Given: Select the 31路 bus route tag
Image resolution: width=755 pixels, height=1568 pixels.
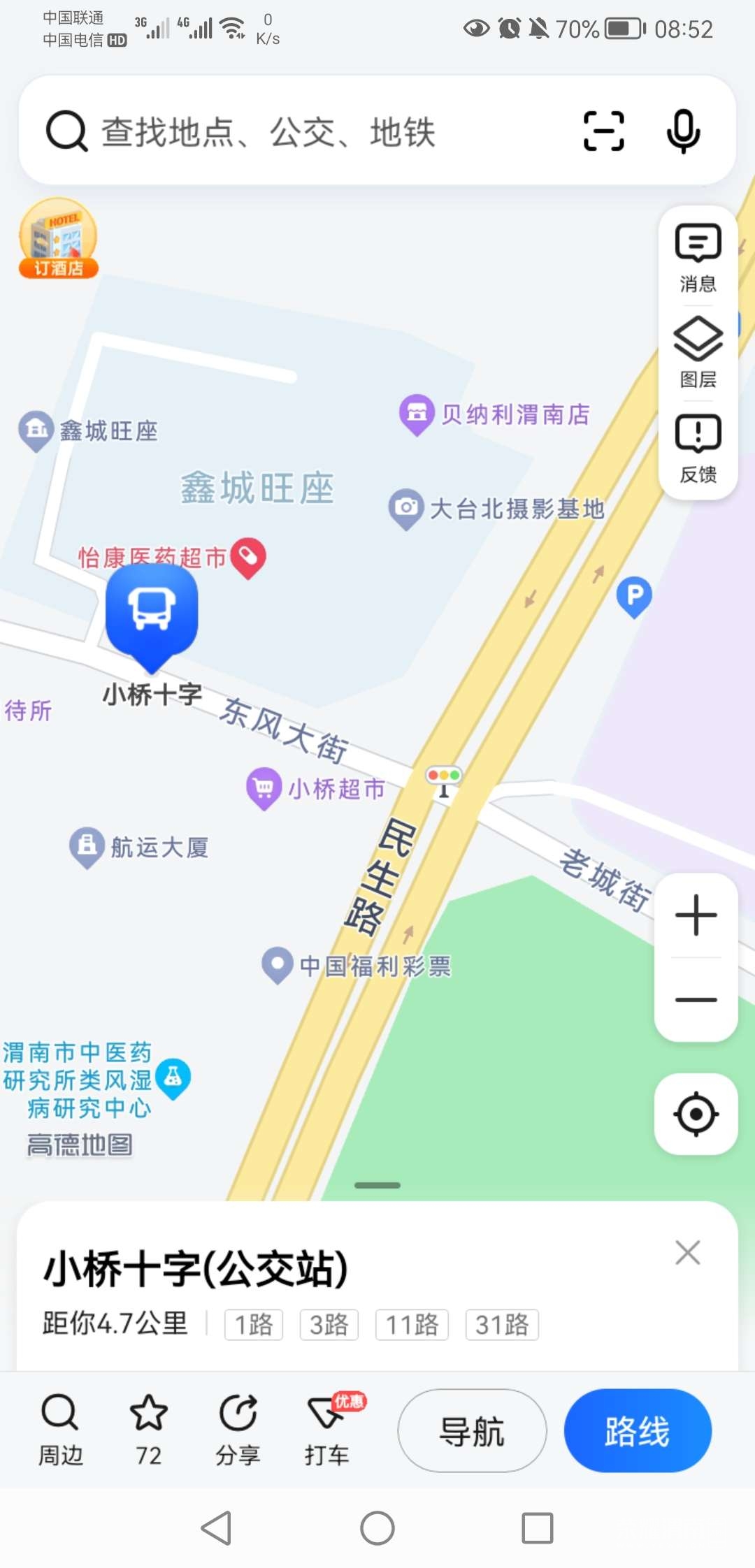Looking at the screenshot, I should click(x=501, y=1324).
